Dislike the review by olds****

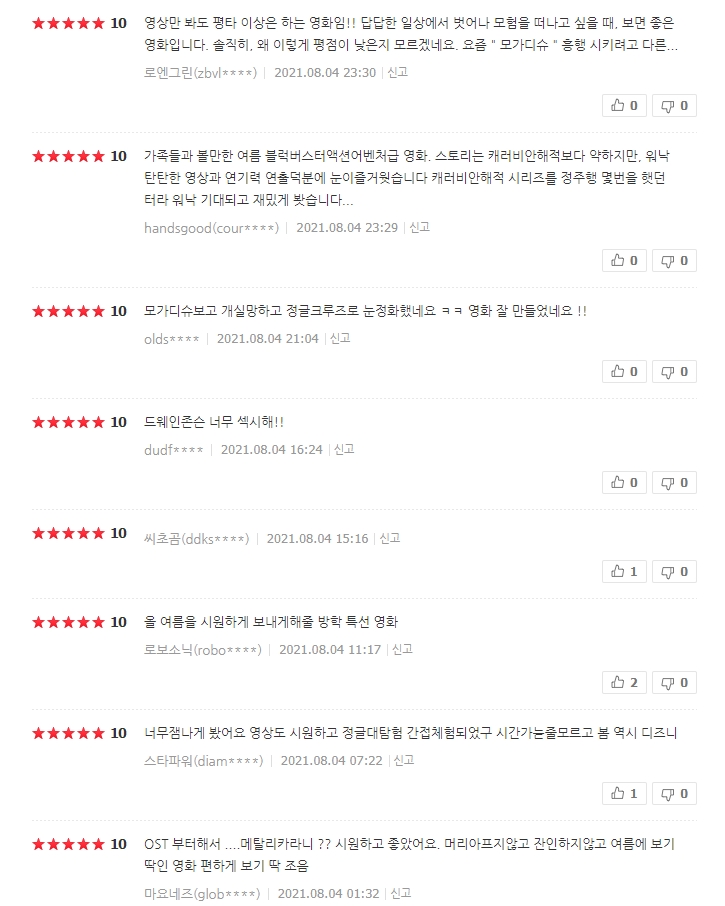[675, 371]
